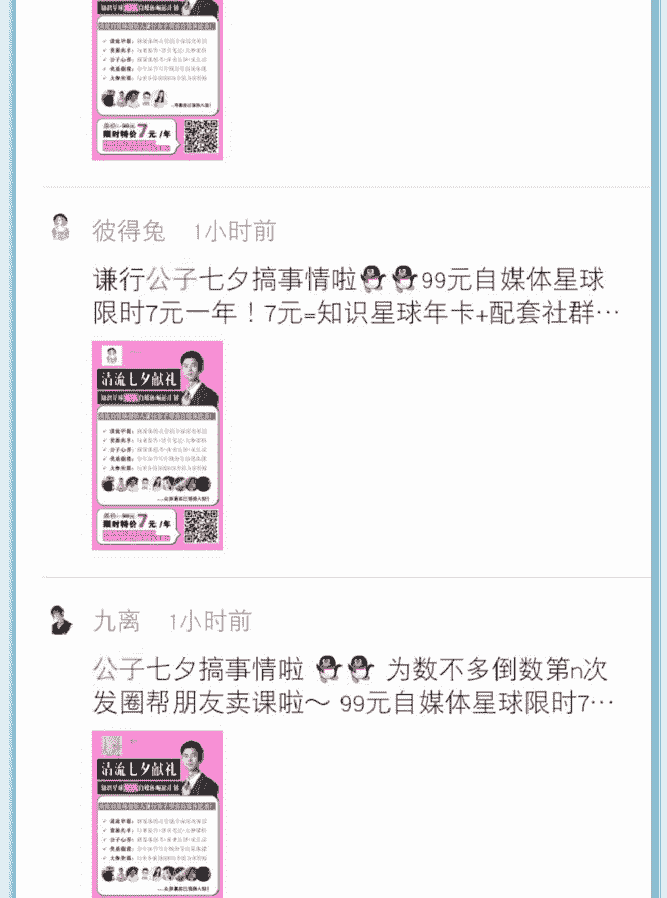Open 彼得兔's profile avatar
The height and width of the screenshot is (898, 667).
(61, 227)
